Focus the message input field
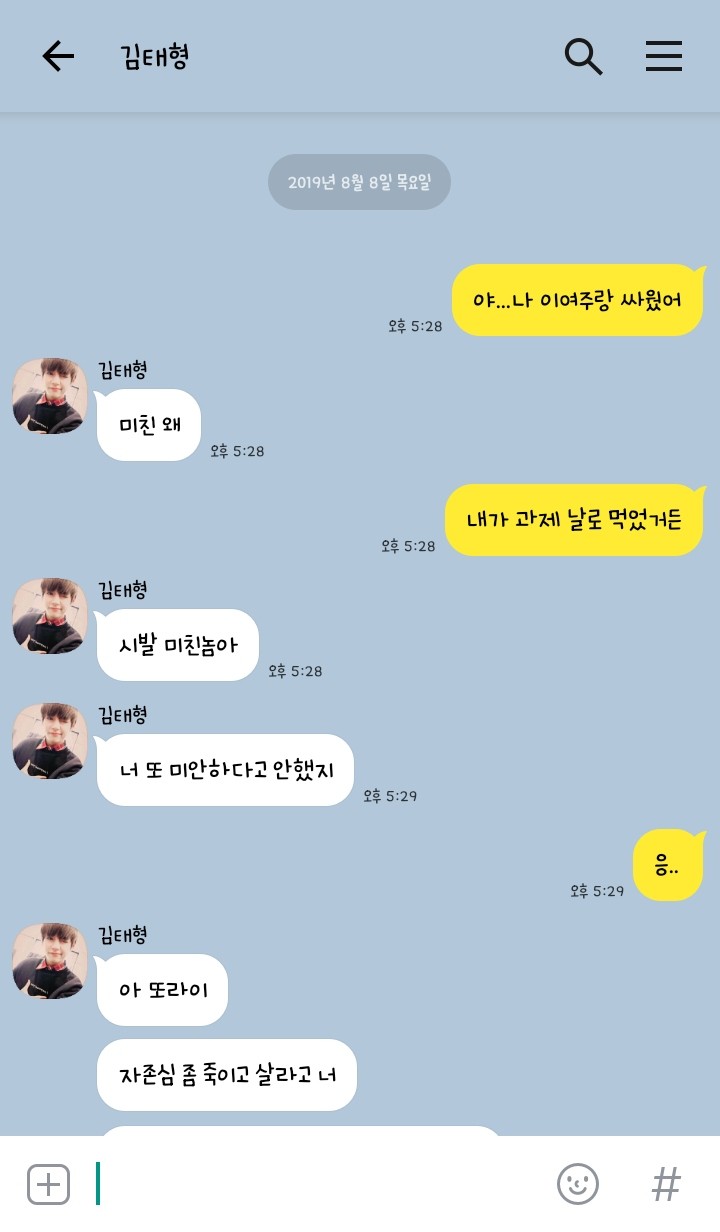The image size is (720, 1232). coord(320,1184)
